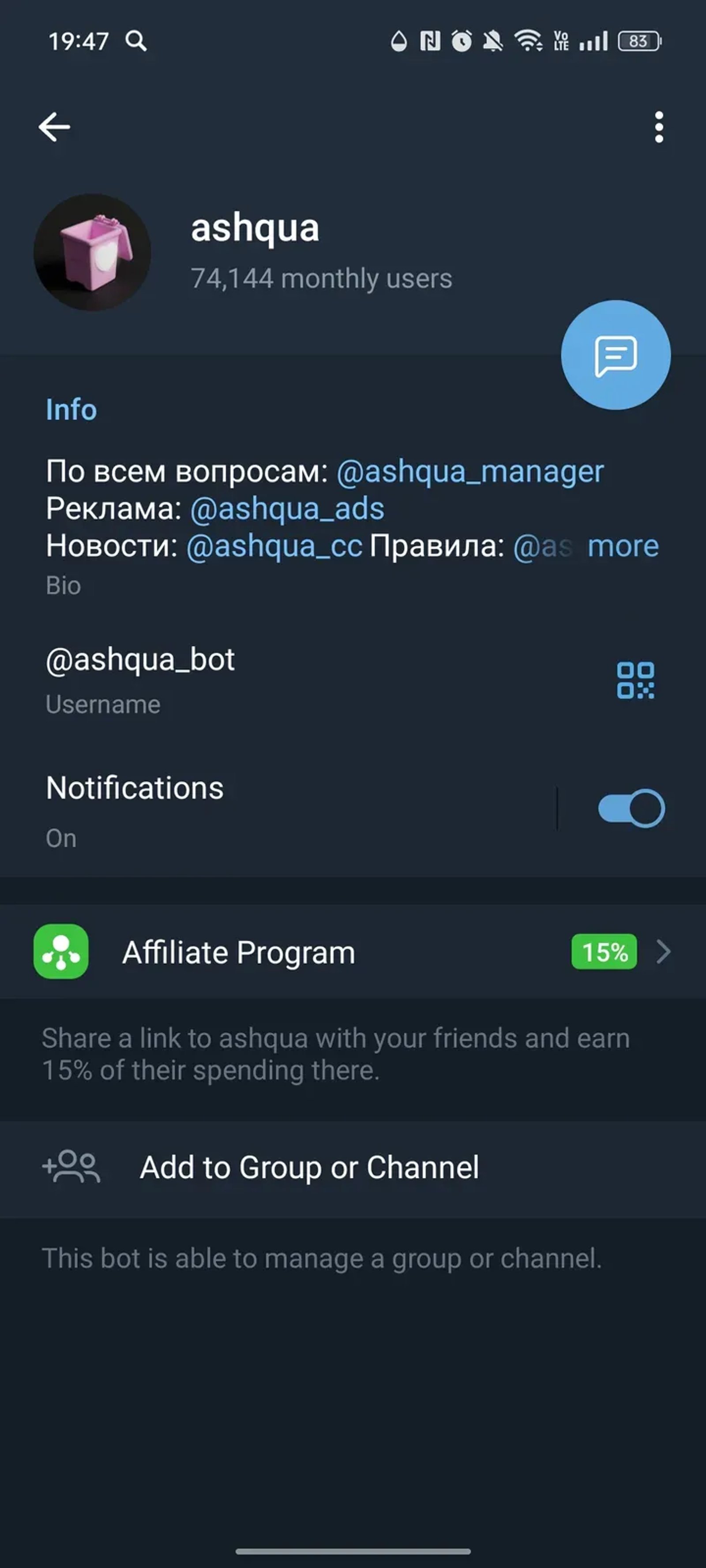Tap the Affiliate Program row

click(x=274, y=952)
